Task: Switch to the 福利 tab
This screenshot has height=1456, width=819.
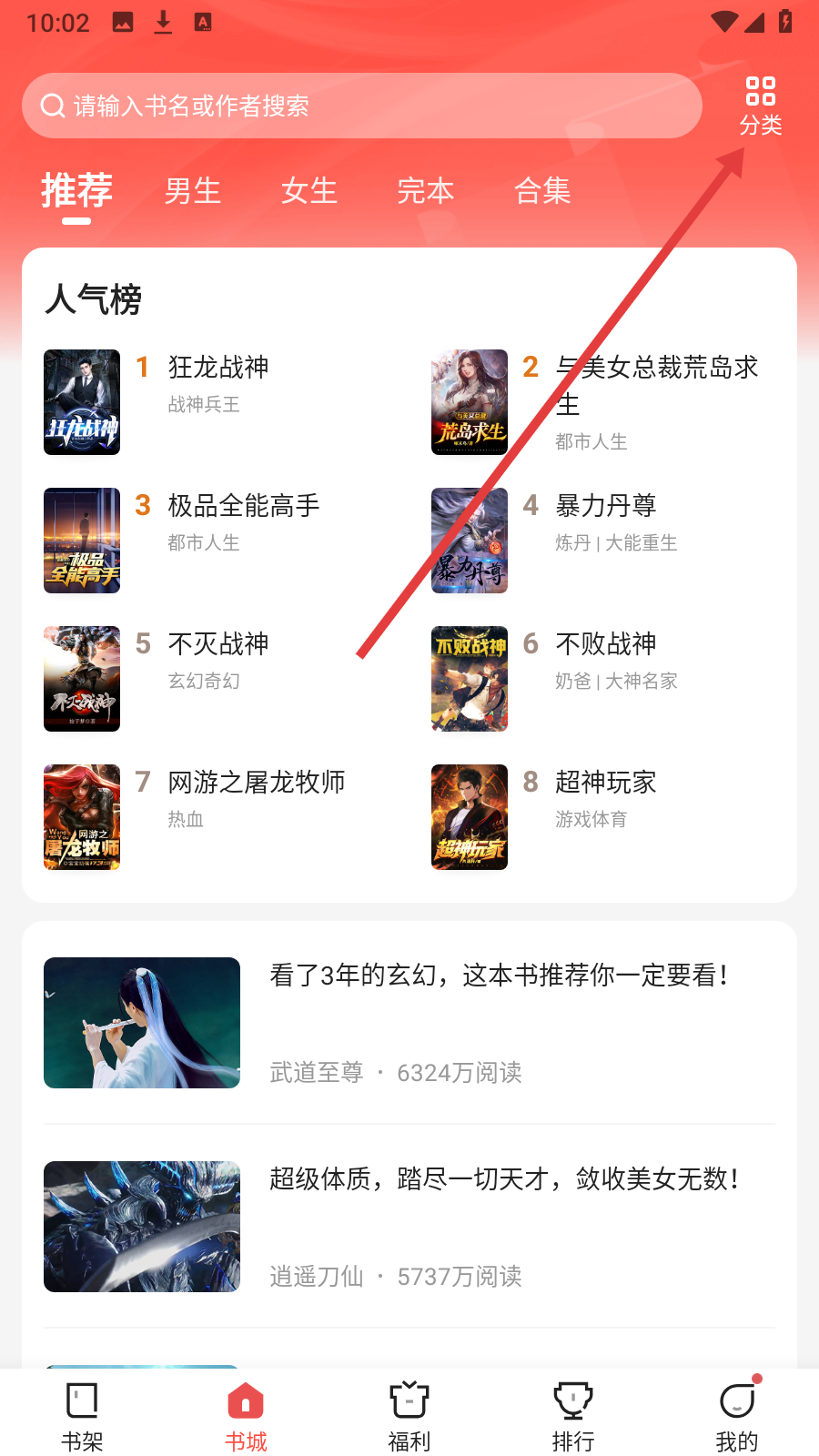Action: [409, 1415]
